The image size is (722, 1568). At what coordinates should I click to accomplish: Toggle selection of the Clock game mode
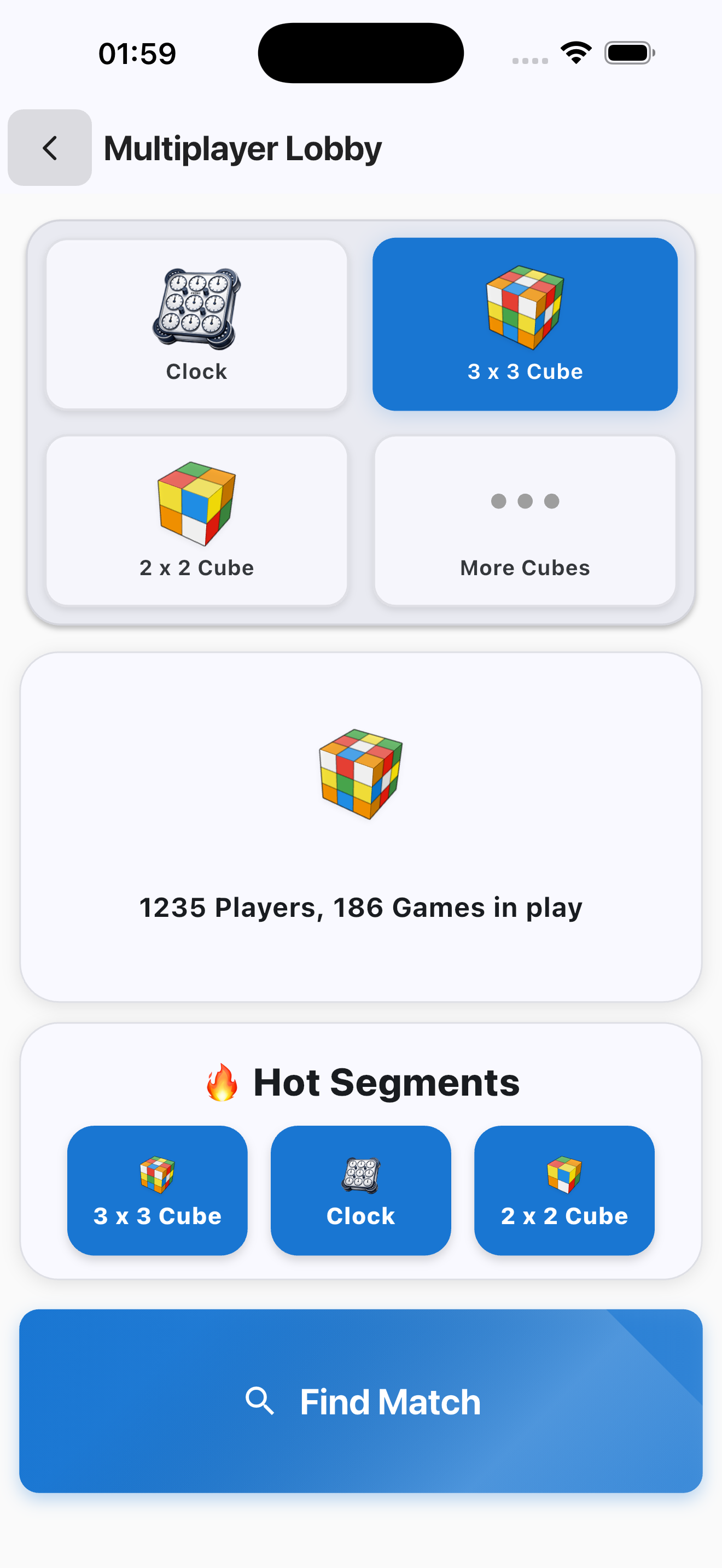[196, 324]
